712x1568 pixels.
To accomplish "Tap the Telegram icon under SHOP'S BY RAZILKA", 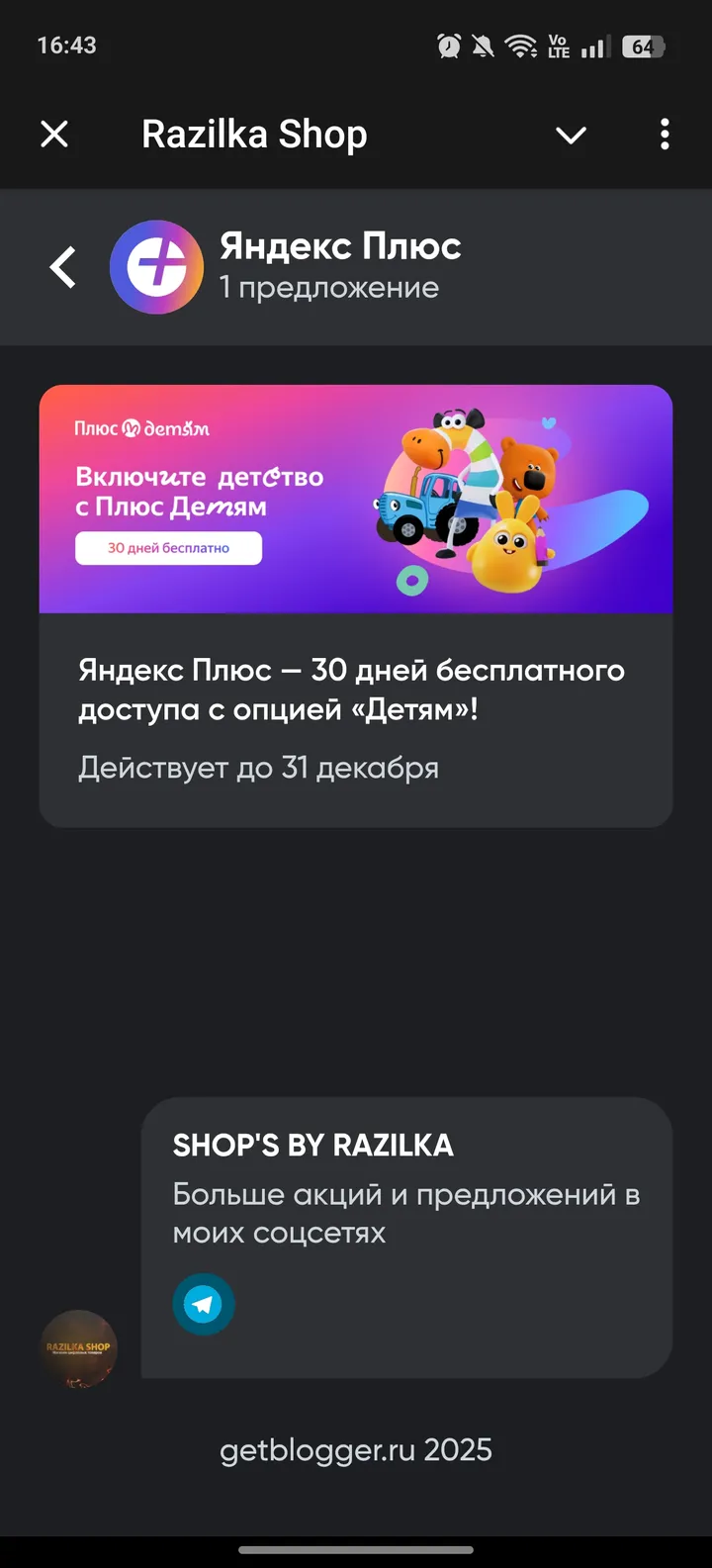I will 204,1304.
